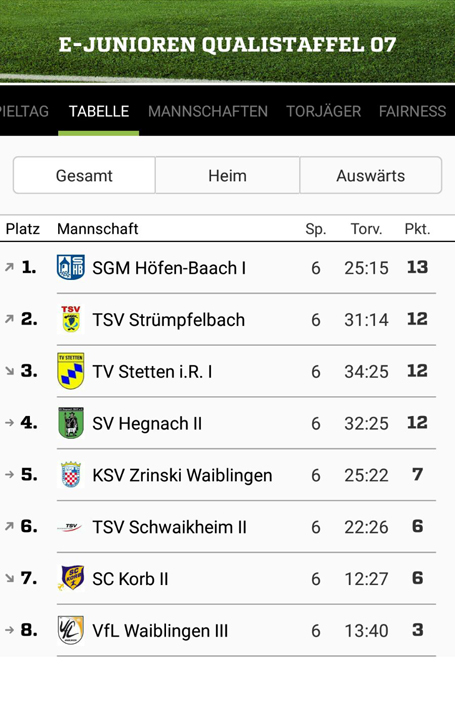The image size is (455, 711).
Task: Open SGM Höfen-Baach I team row
Action: 227,268
